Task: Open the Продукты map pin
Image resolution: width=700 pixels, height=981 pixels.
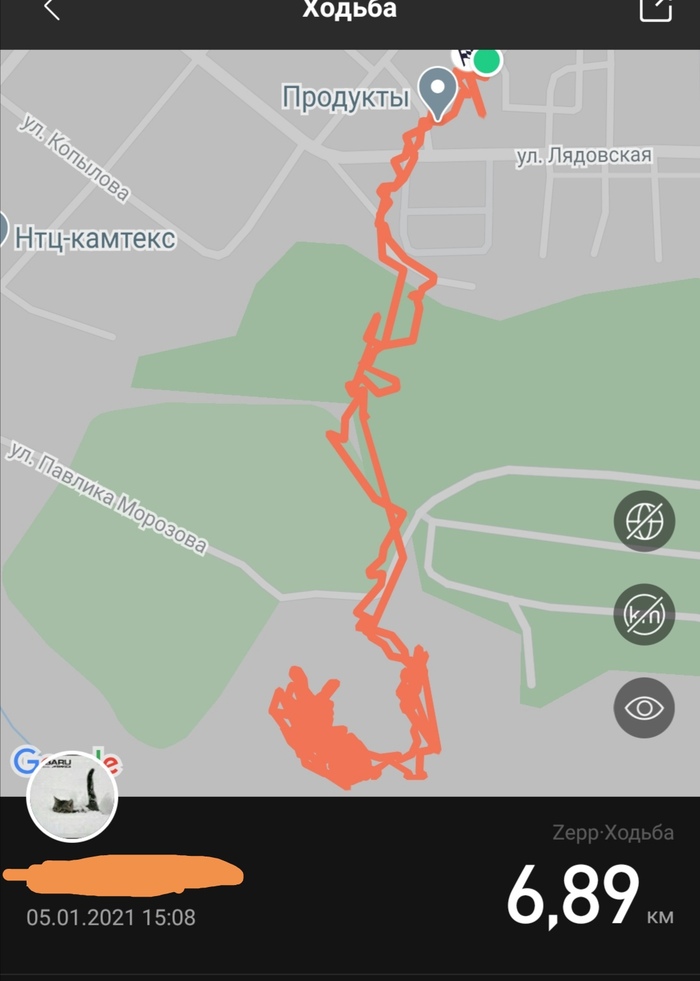Action: point(437,90)
